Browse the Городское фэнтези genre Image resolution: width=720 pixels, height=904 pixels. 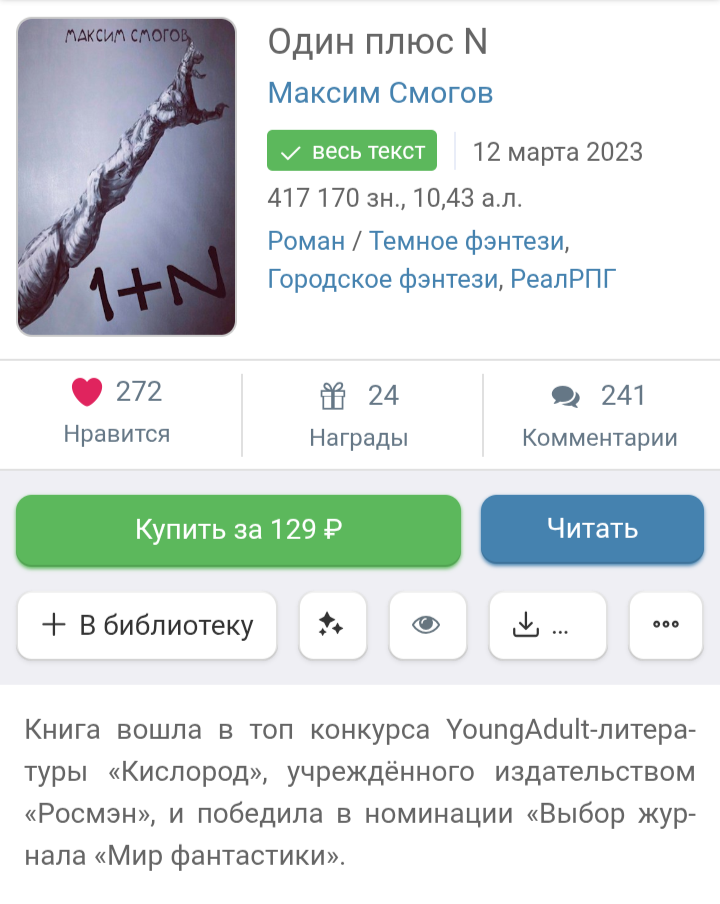382,278
